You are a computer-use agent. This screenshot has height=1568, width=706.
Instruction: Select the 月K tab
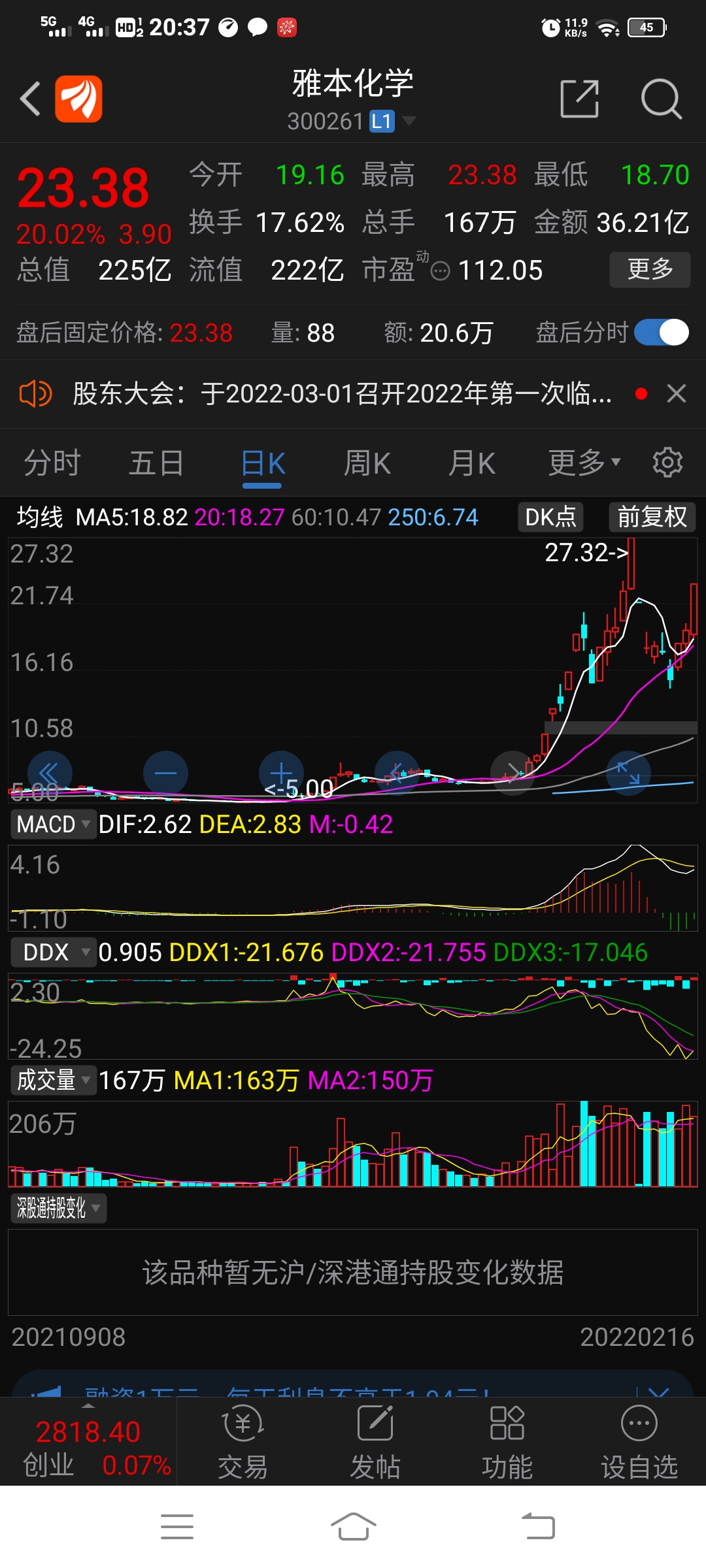tap(471, 463)
